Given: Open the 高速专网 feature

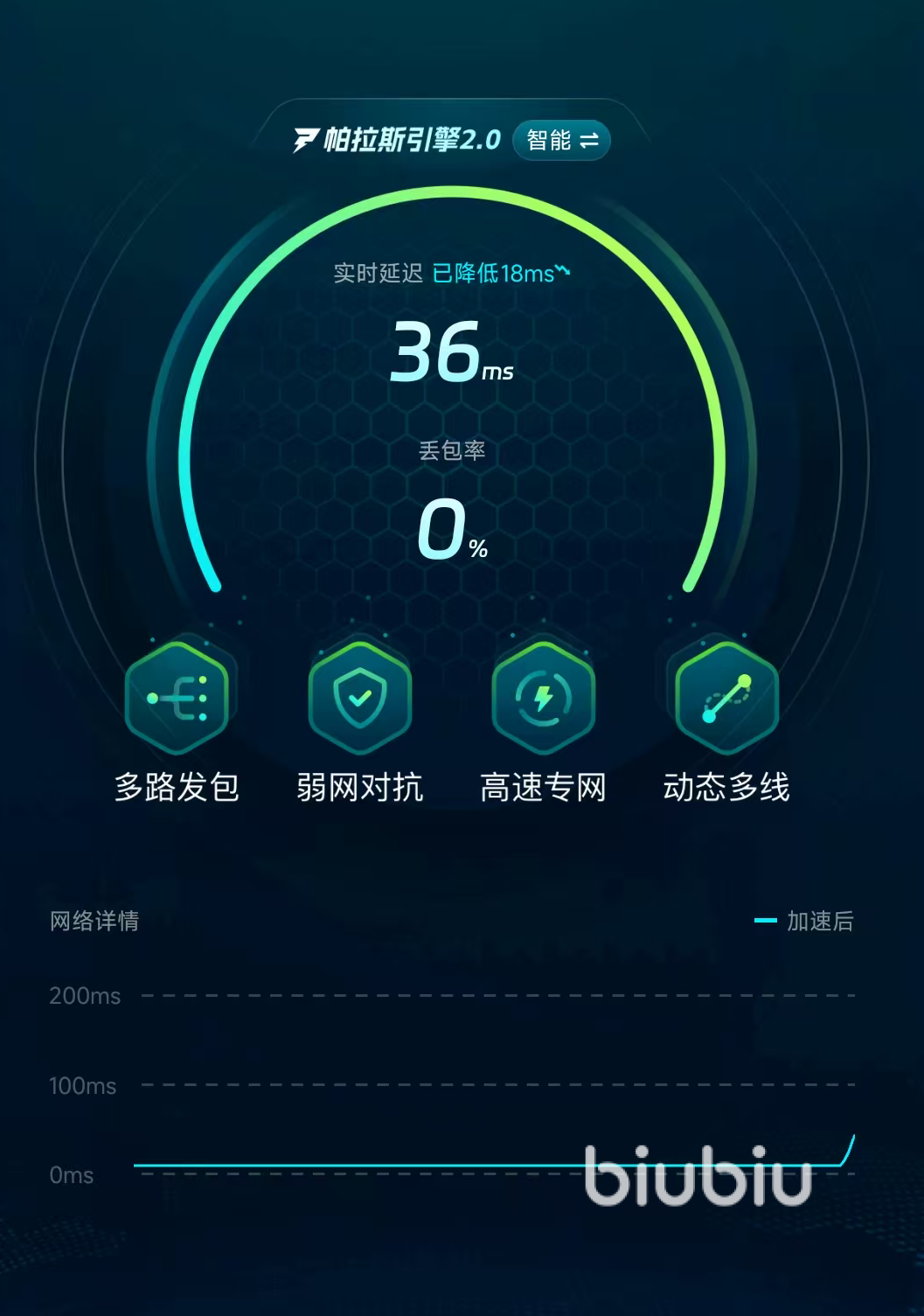Looking at the screenshot, I should 543,699.
